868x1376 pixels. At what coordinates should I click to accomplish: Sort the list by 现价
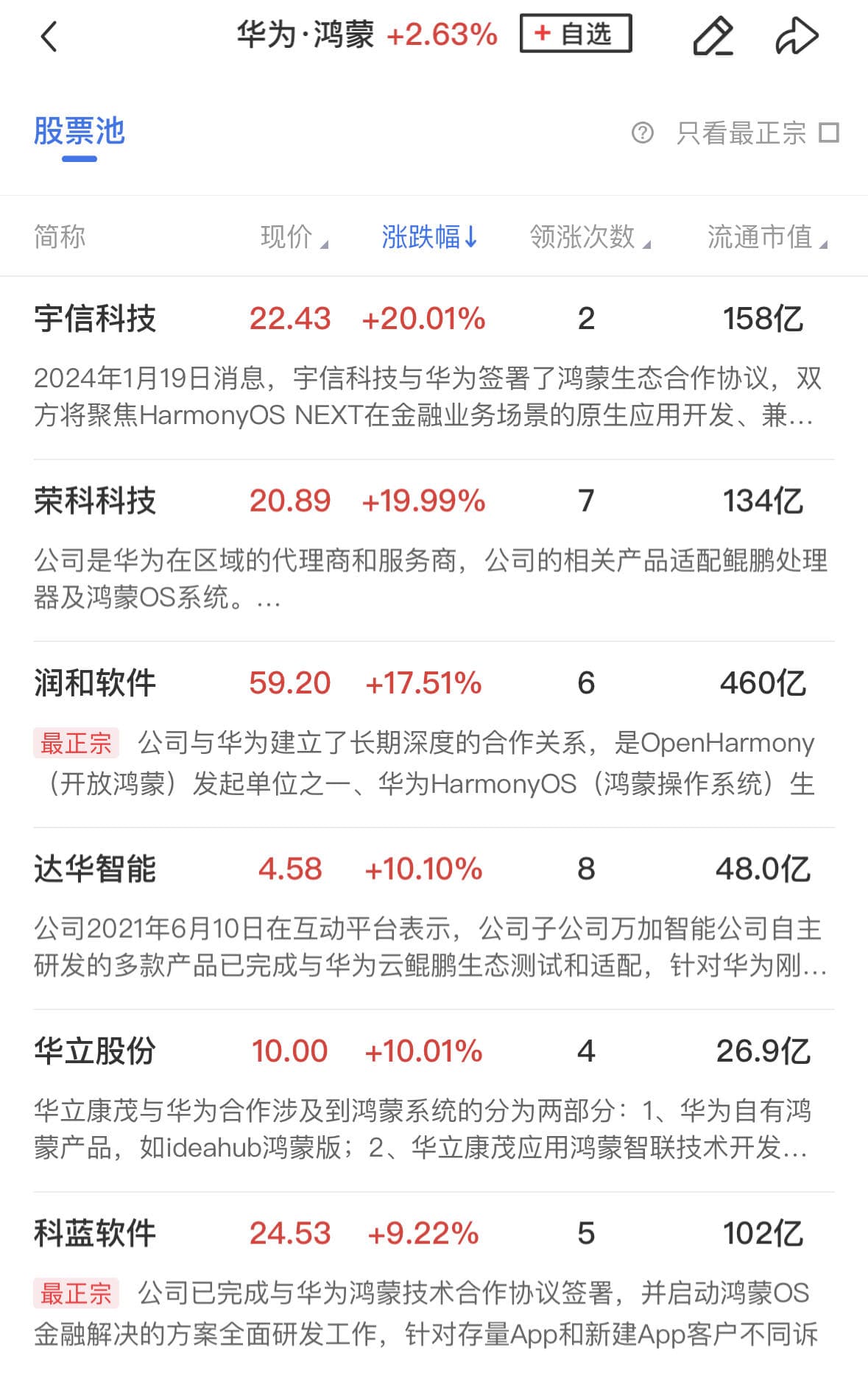[294, 237]
